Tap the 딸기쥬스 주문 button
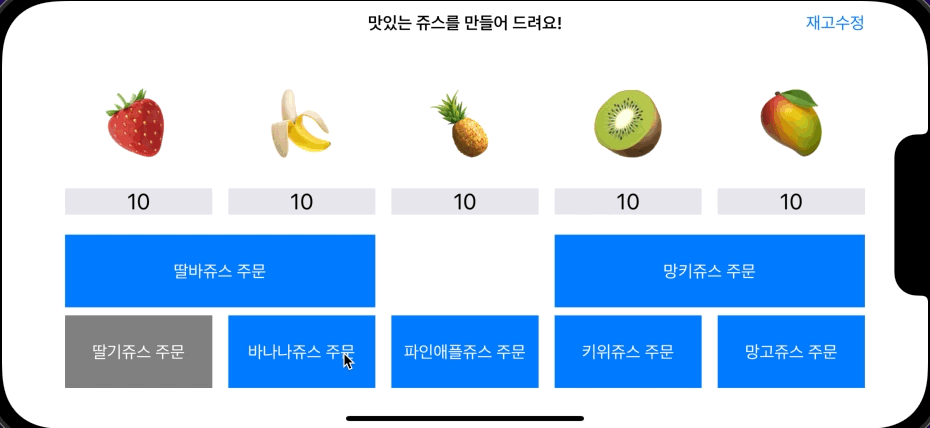This screenshot has width=930, height=428. point(138,352)
